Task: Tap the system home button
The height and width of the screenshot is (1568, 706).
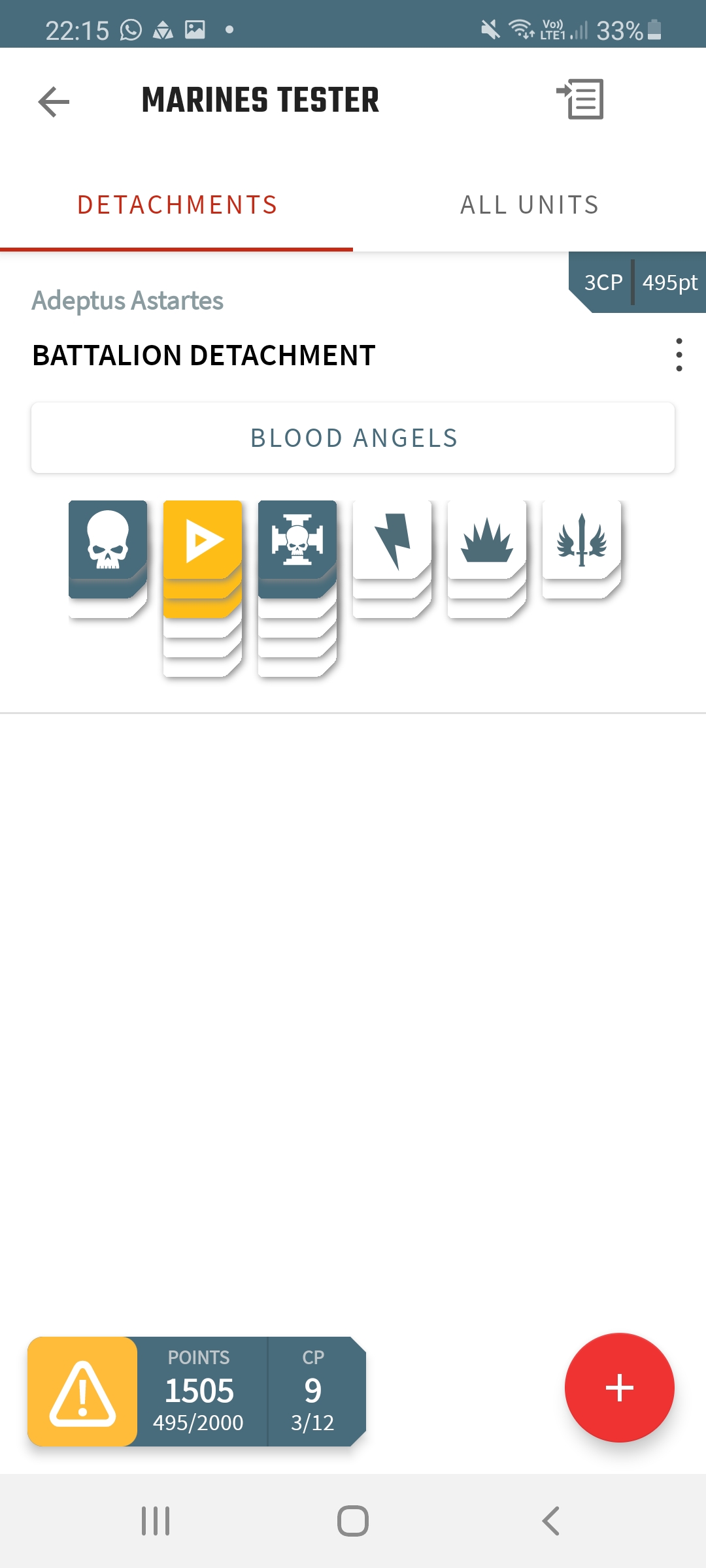Action: (x=353, y=1521)
